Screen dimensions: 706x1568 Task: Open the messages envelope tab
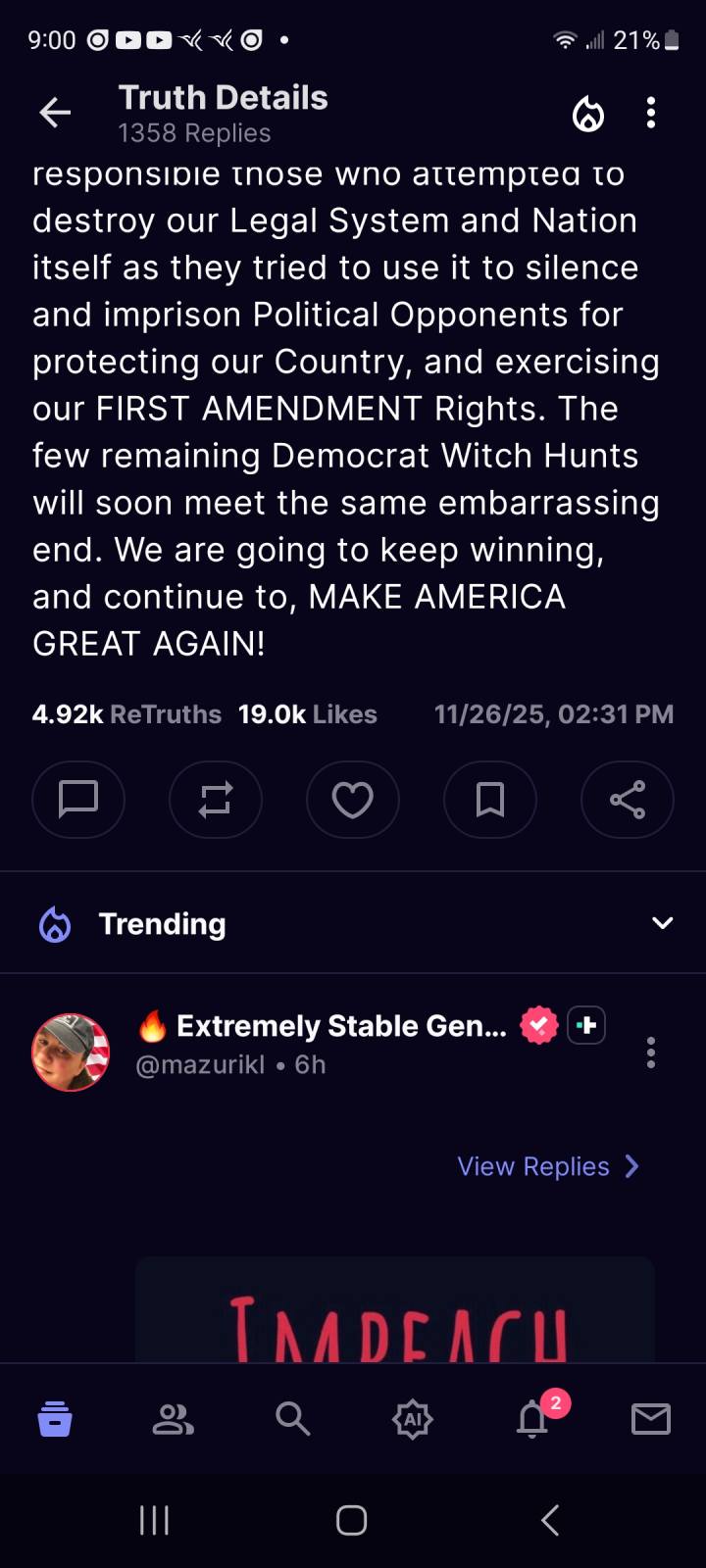tap(651, 1418)
